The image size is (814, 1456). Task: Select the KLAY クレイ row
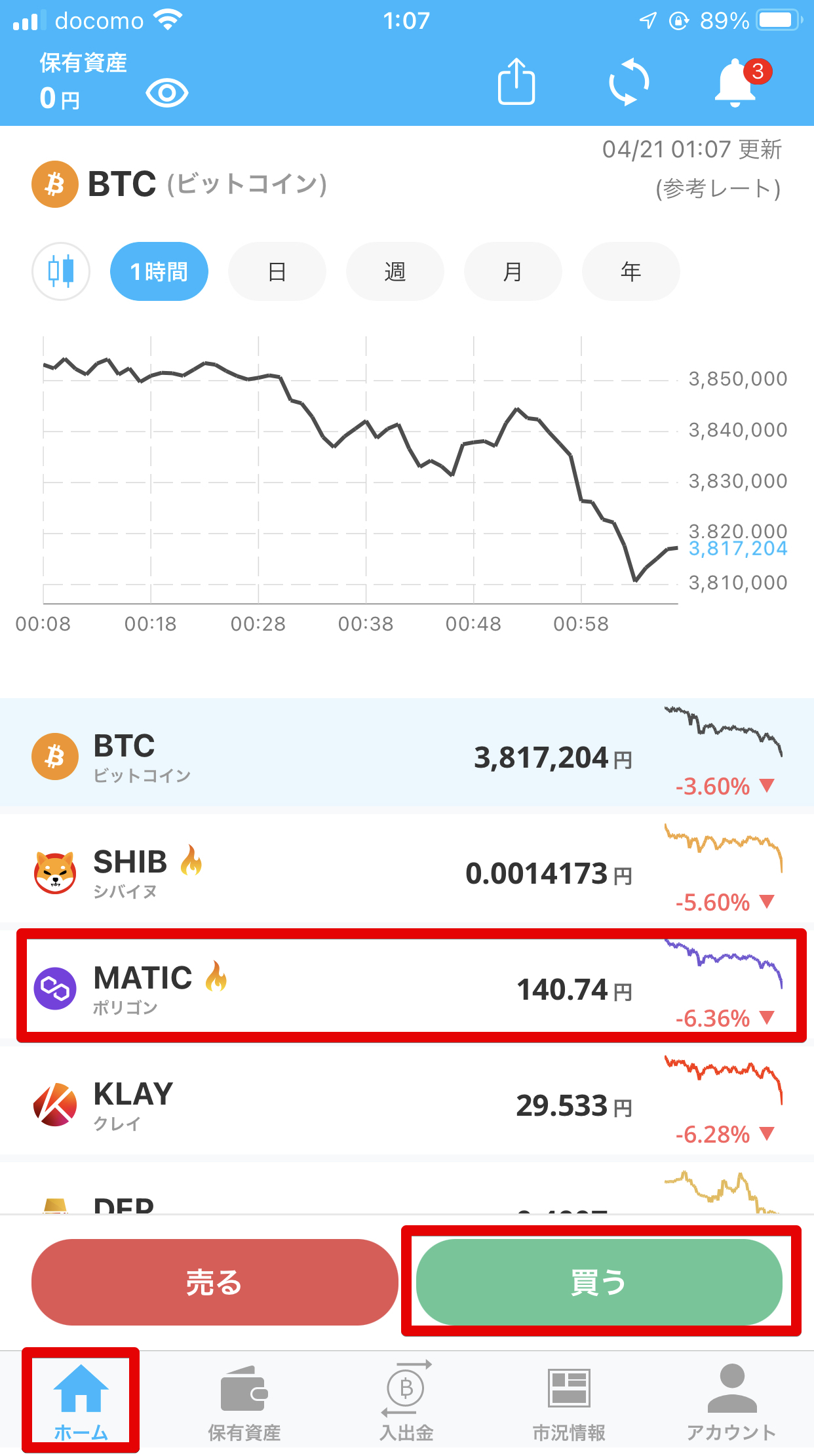[x=407, y=1101]
